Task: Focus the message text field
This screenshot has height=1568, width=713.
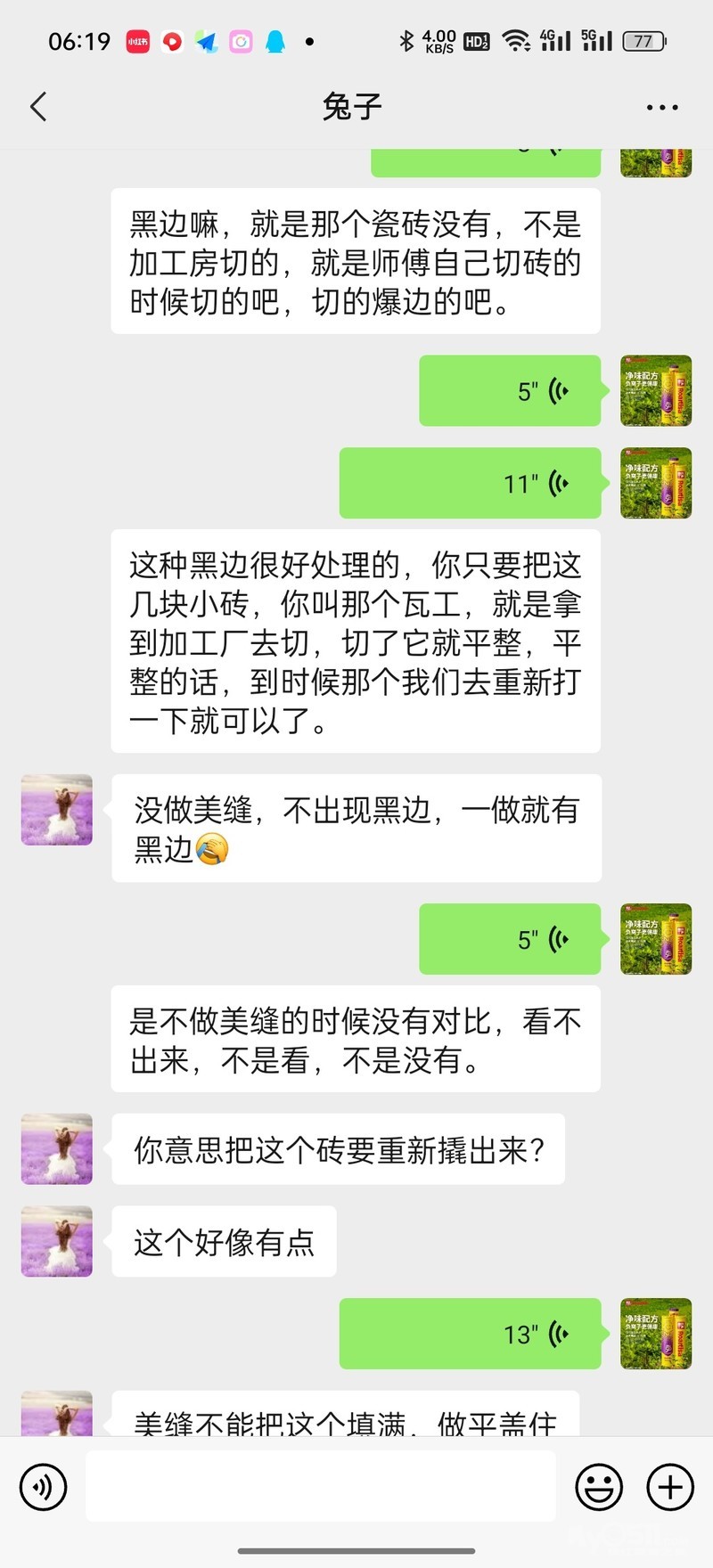Action: tap(321, 1486)
